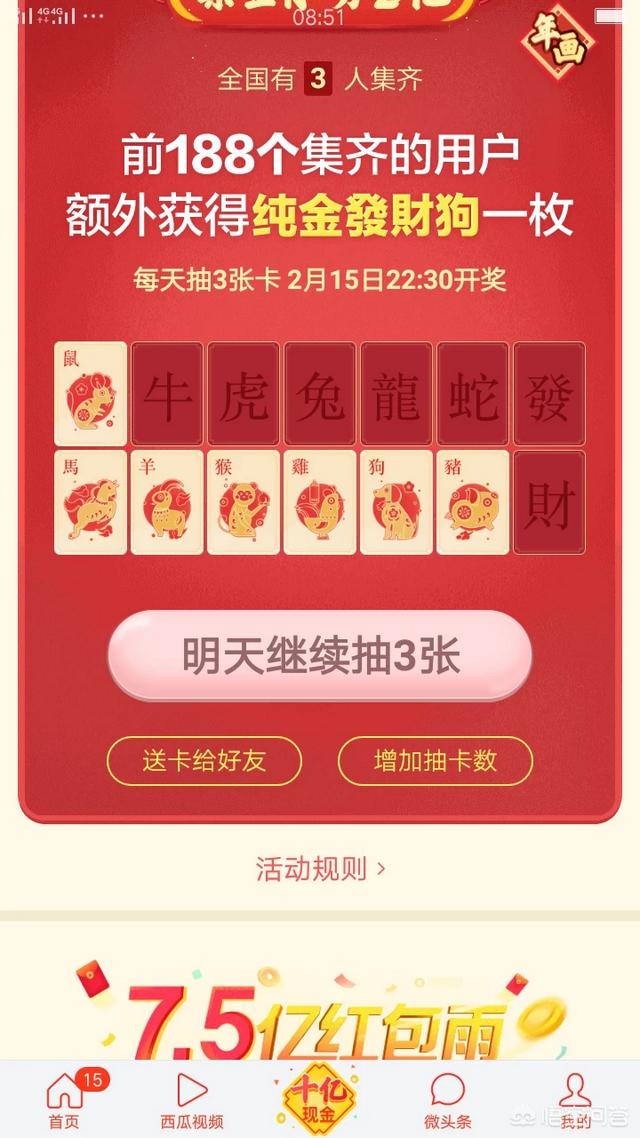
Task: Select the 猴 monkey card
Action: (243, 502)
